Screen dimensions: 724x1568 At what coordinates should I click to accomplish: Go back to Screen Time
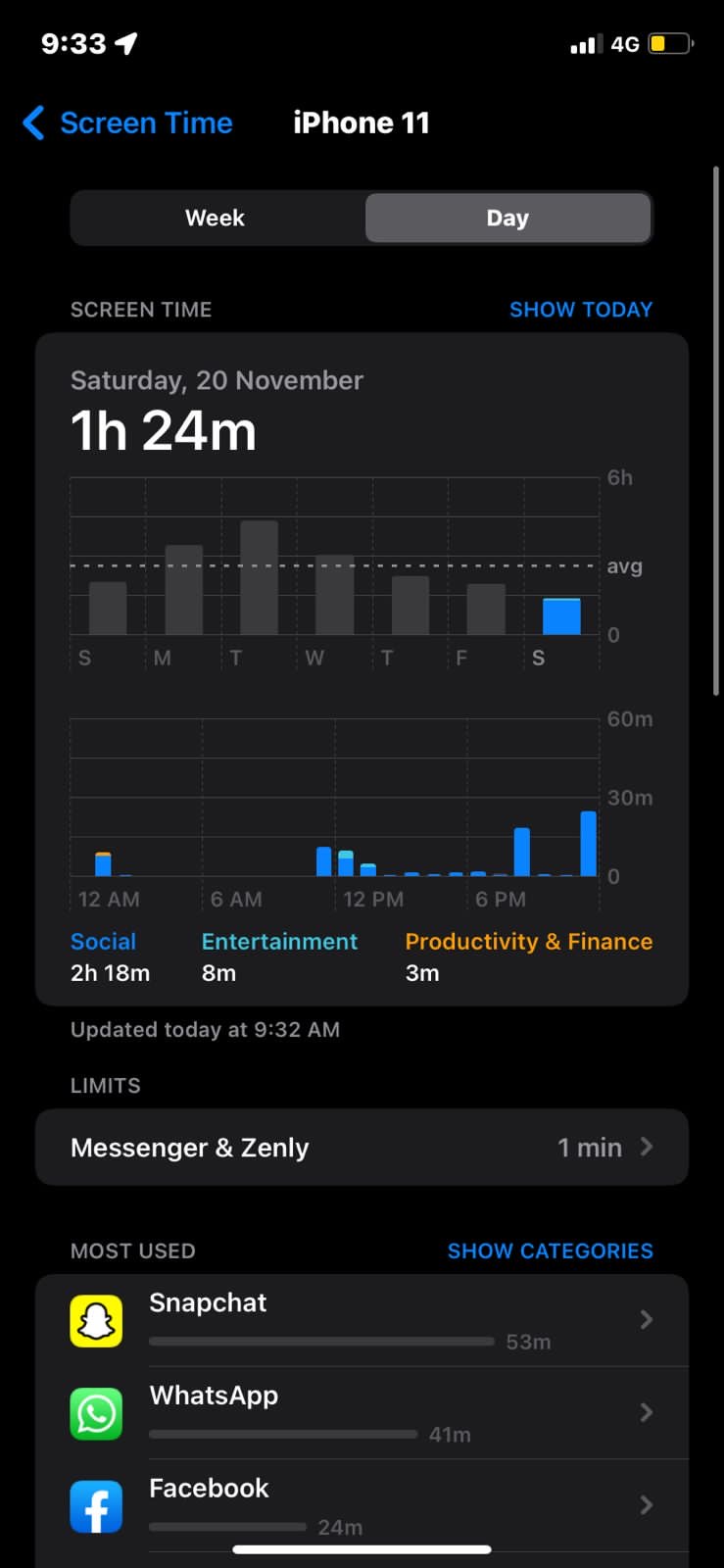127,123
